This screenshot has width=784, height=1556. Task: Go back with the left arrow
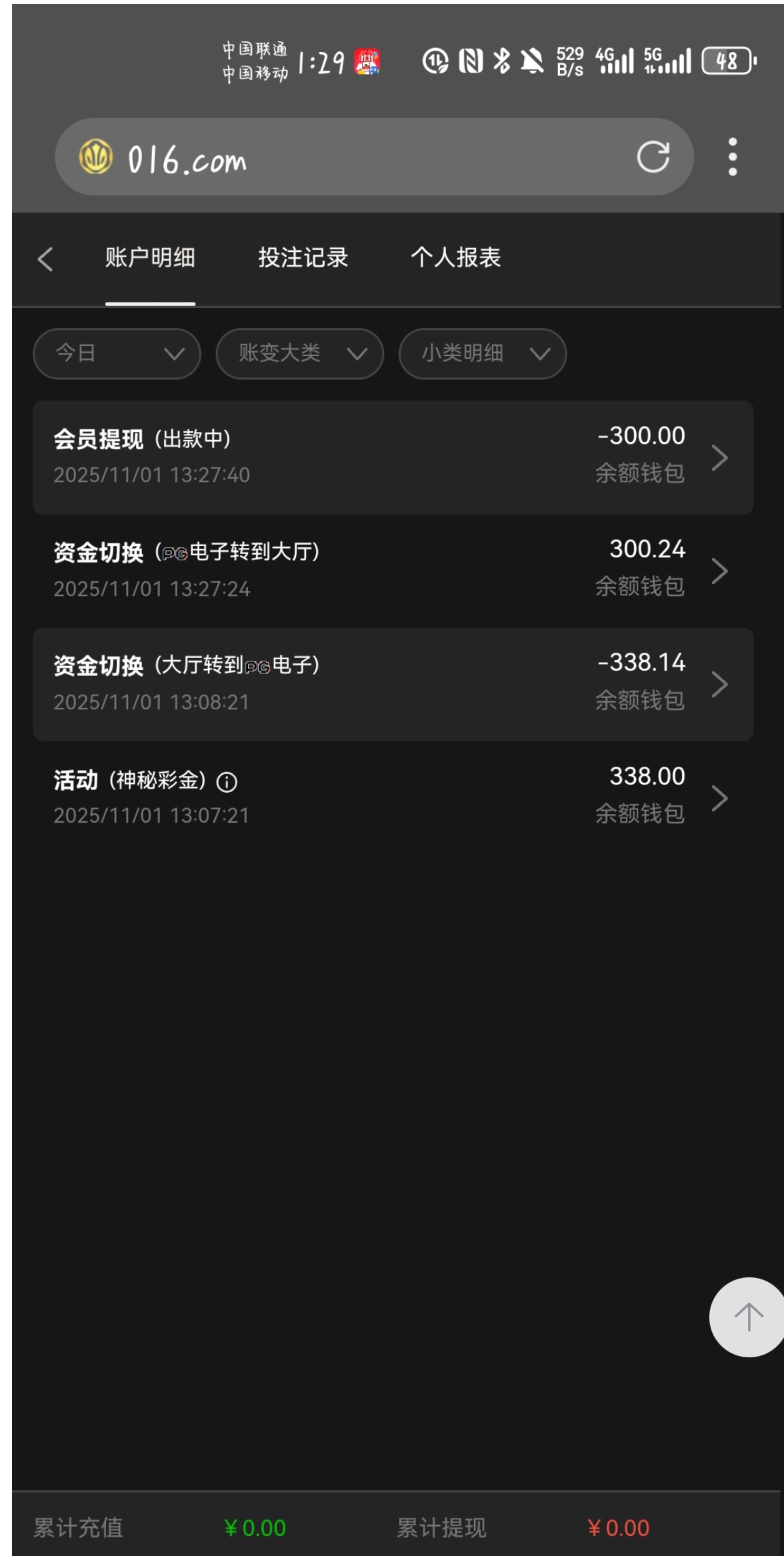[45, 259]
